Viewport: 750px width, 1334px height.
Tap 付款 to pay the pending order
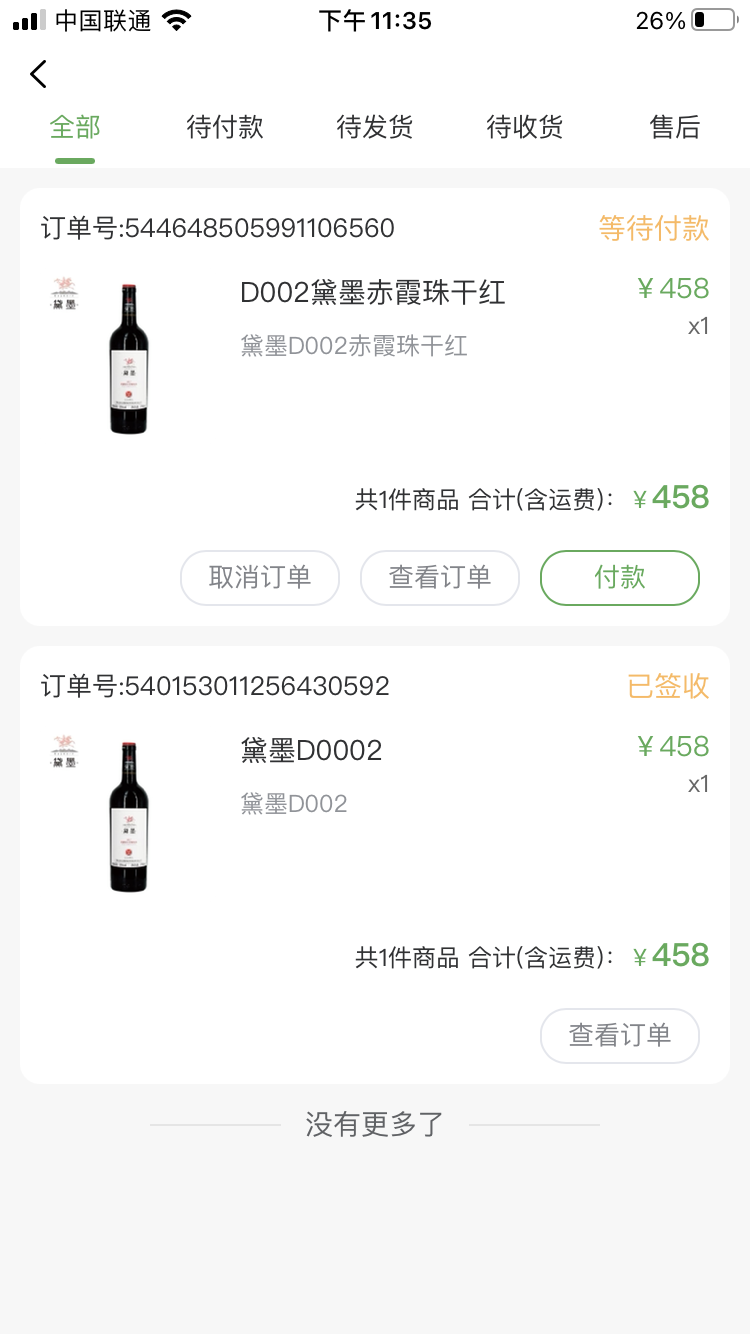[619, 578]
